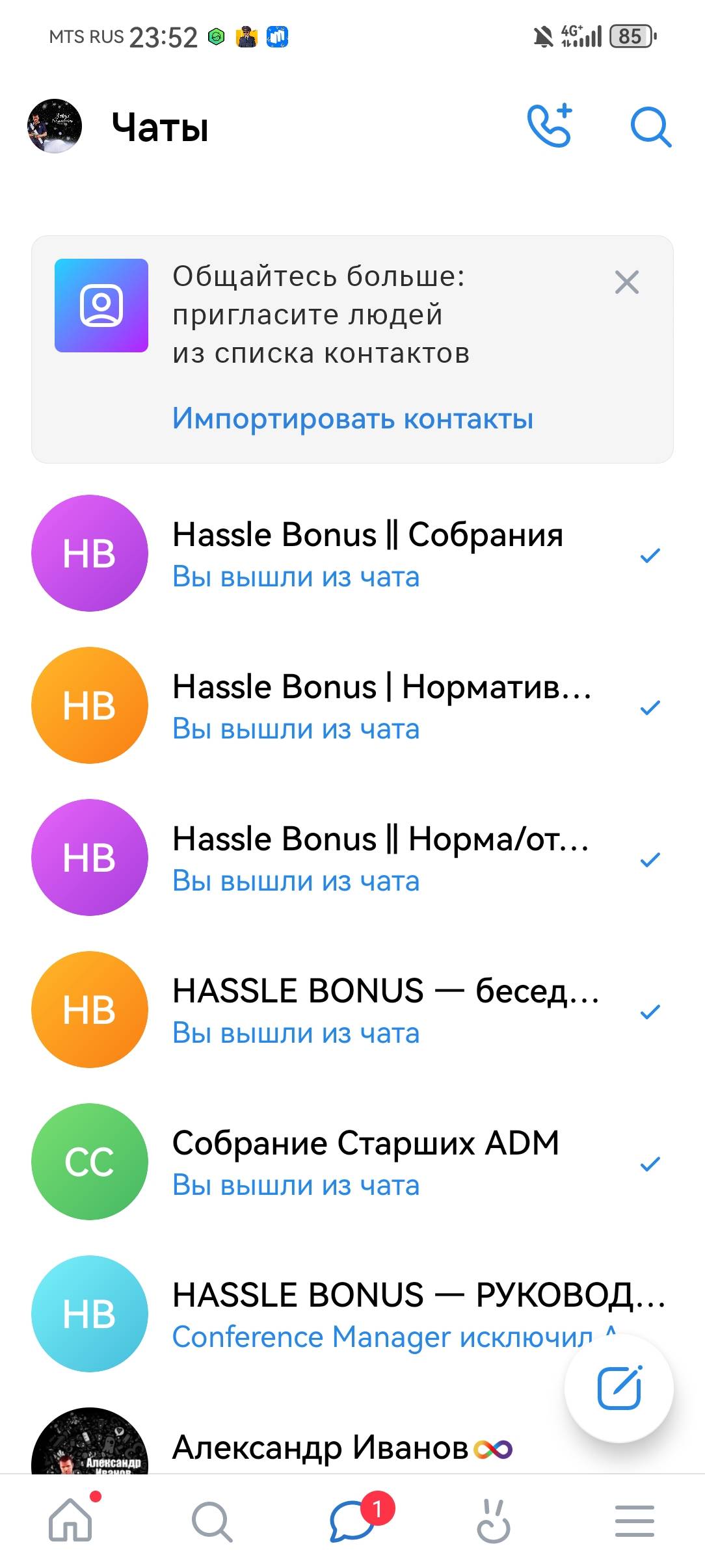Compose a new message with the floating button
Viewport: 705px width, 1568px height.
619,1389
